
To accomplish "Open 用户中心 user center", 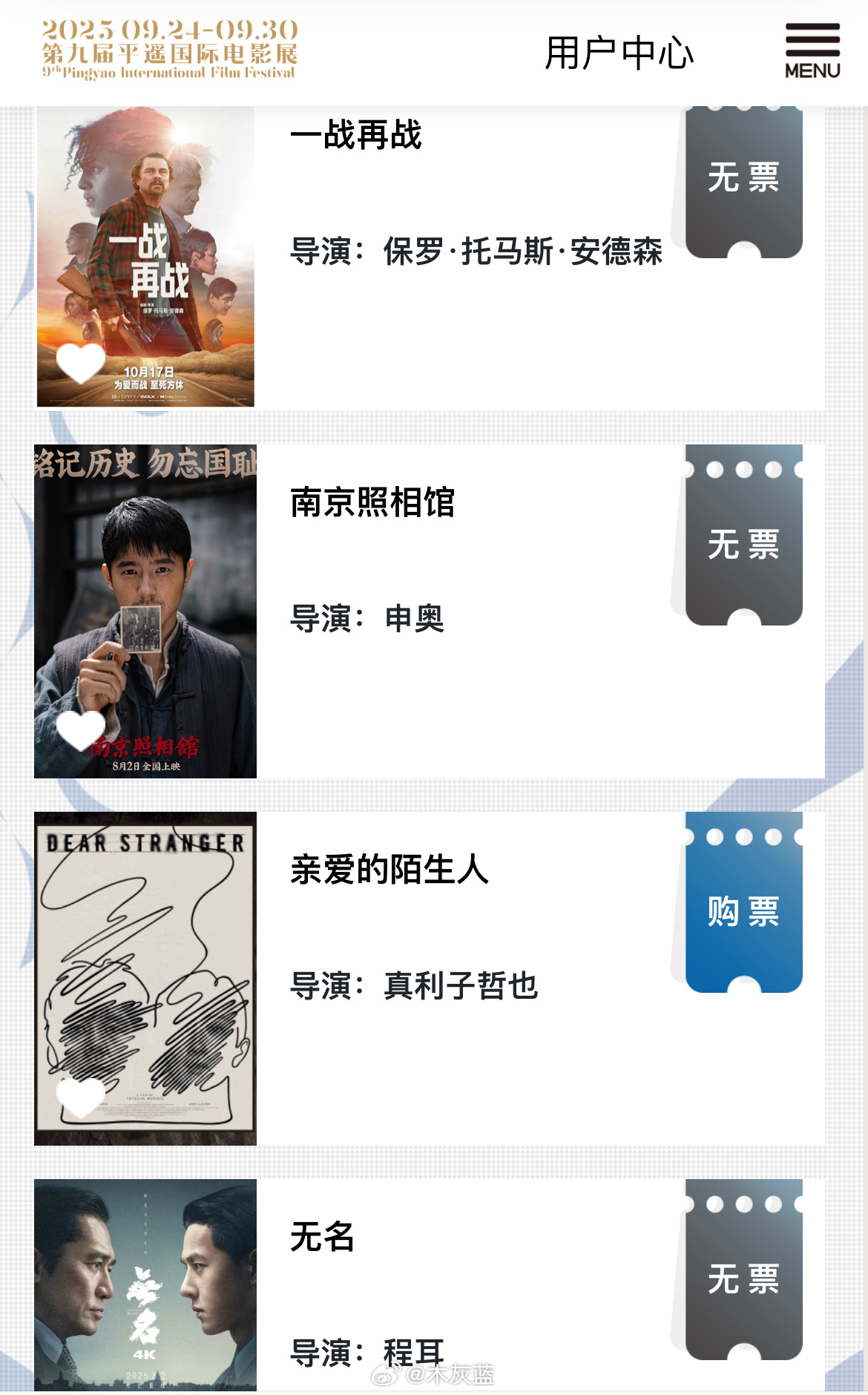I will click(619, 53).
